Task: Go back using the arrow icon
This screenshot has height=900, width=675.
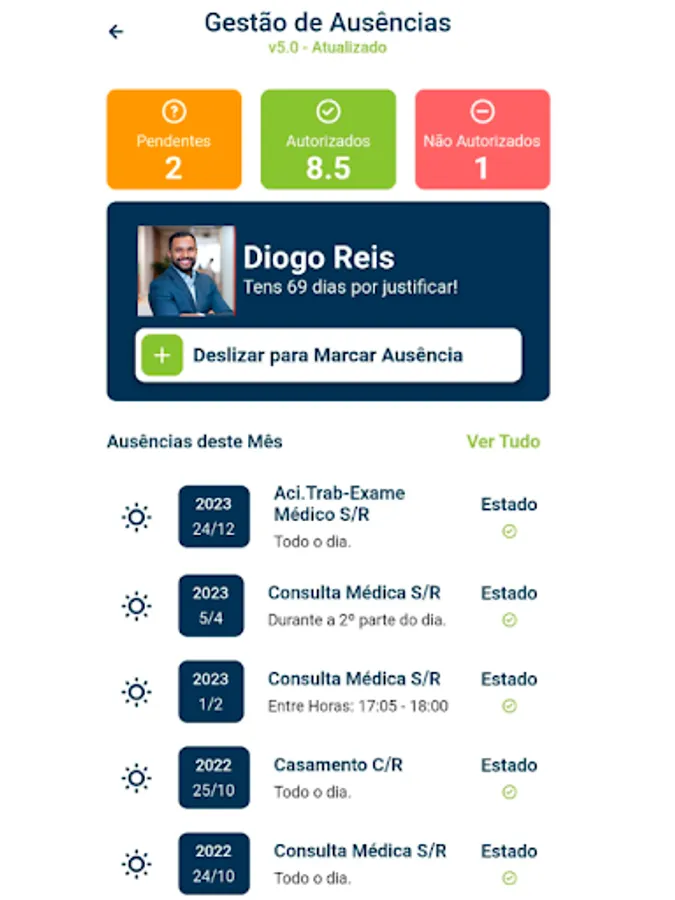Action: 116,32
